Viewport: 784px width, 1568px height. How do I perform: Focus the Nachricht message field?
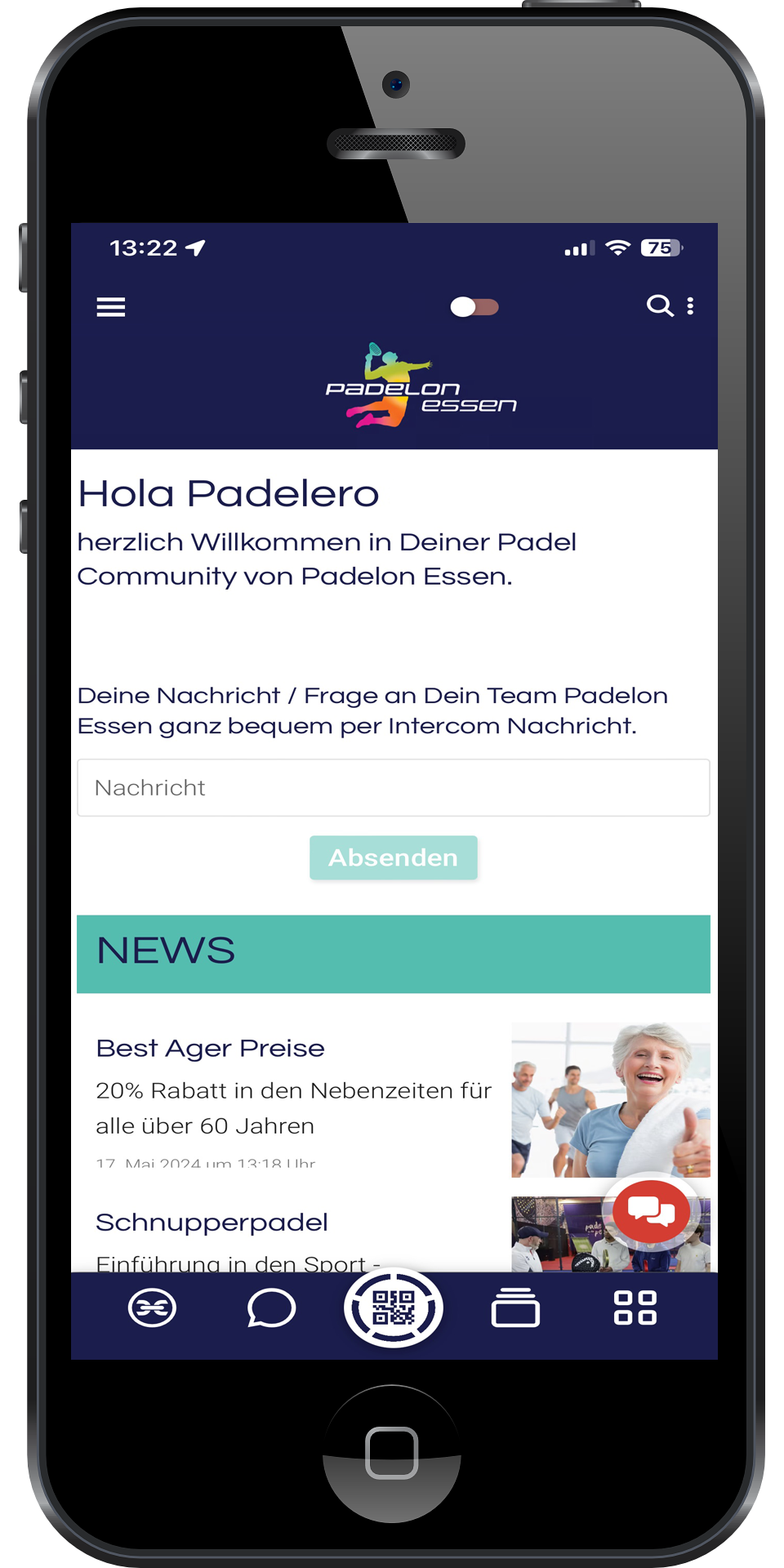point(393,787)
